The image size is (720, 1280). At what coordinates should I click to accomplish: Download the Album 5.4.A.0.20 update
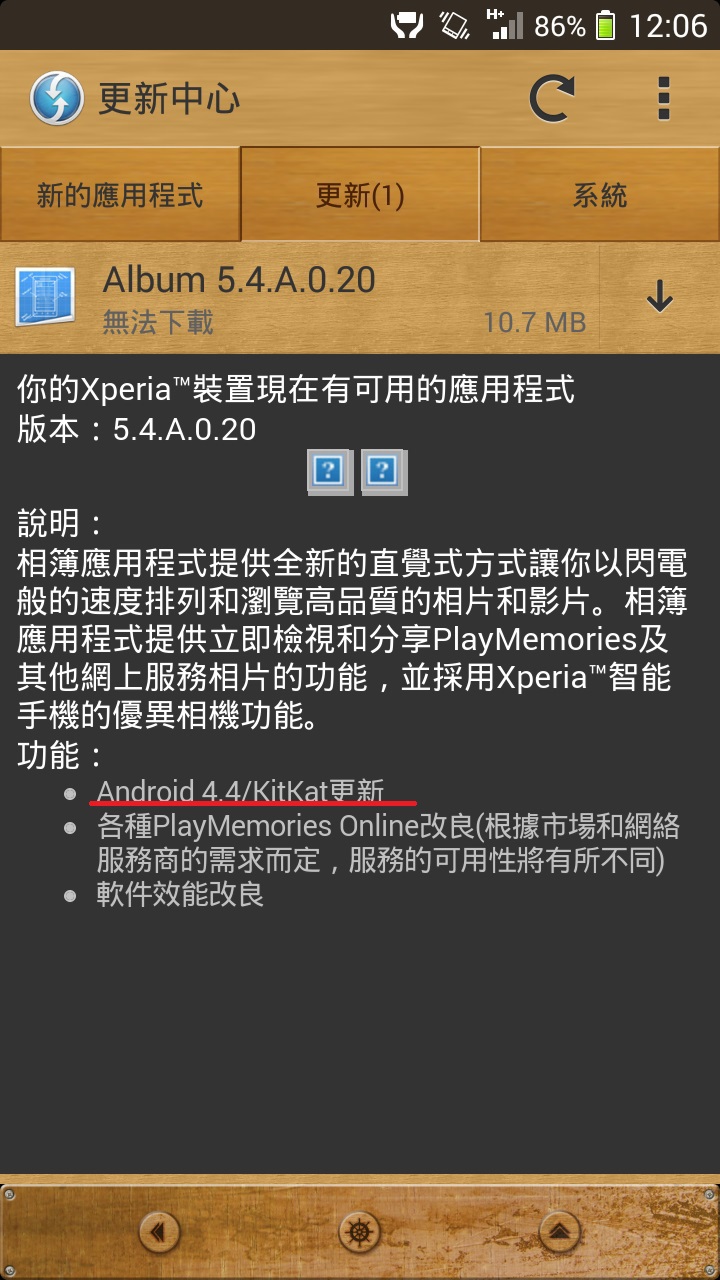click(x=659, y=297)
